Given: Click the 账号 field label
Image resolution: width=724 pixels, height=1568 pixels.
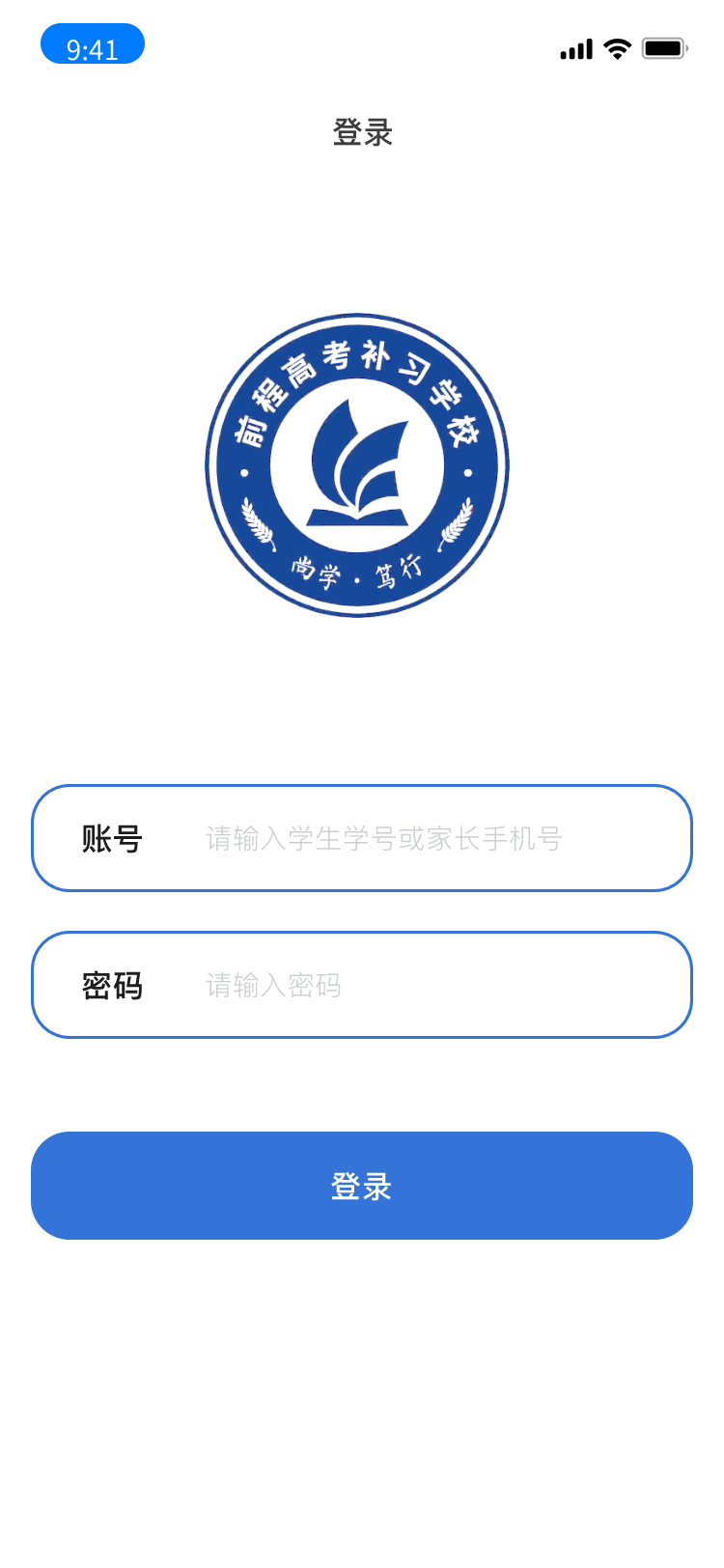Looking at the screenshot, I should point(110,840).
